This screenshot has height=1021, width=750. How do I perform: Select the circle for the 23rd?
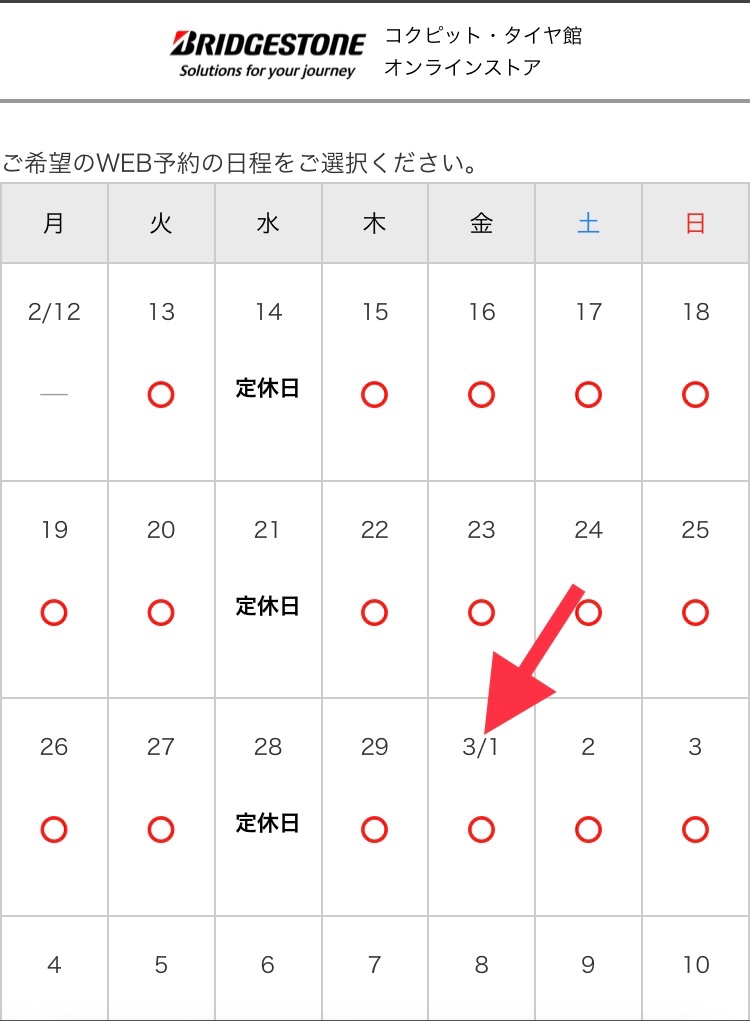(x=481, y=612)
